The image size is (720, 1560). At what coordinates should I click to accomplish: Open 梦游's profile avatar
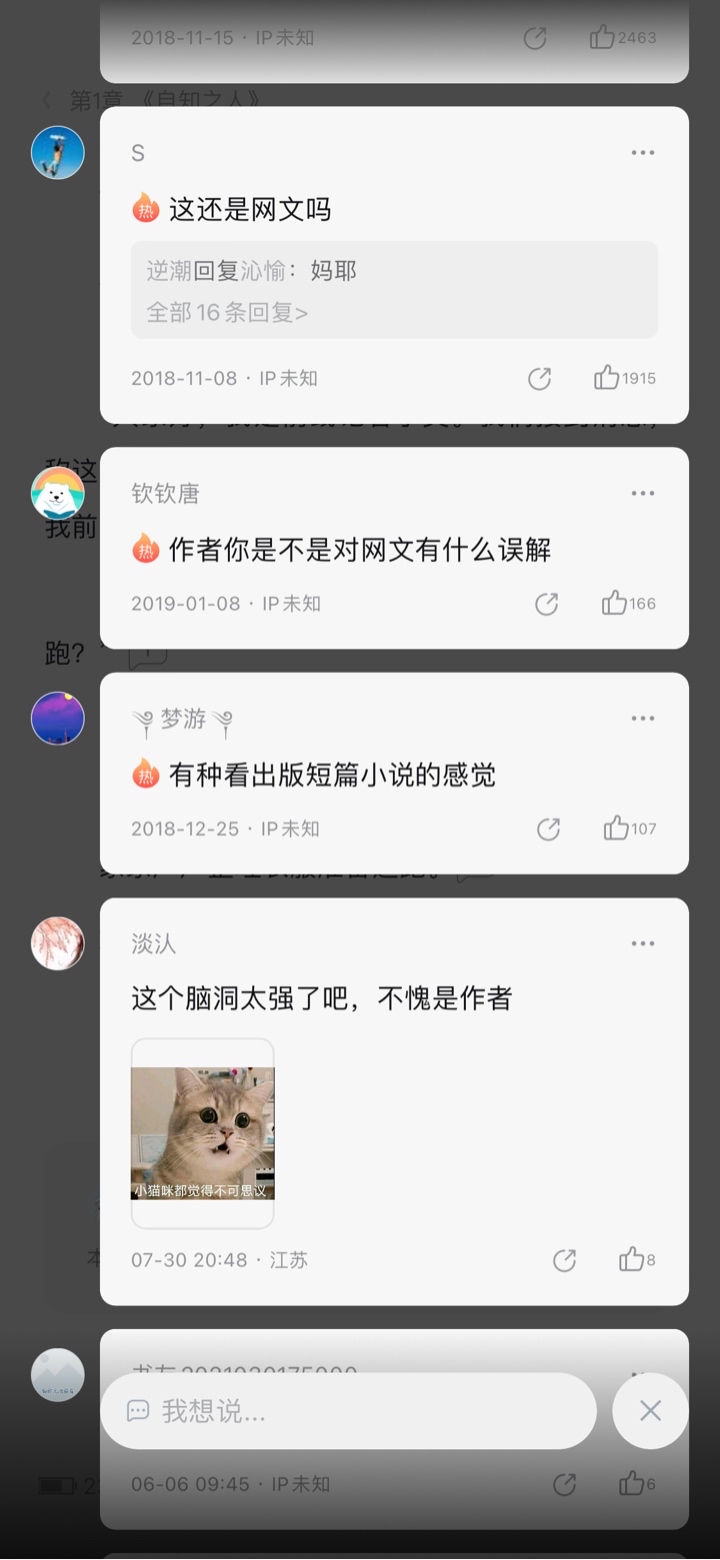coord(58,718)
